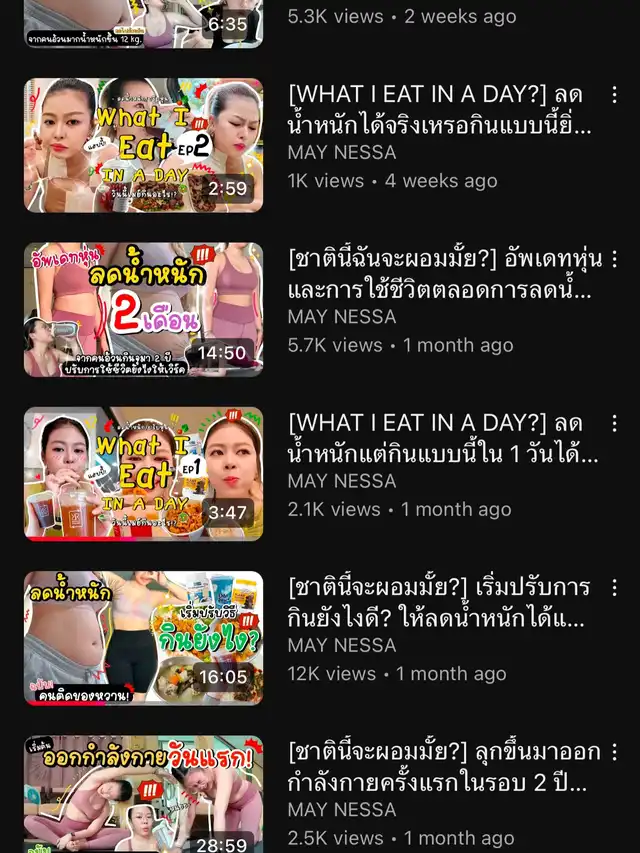The width and height of the screenshot is (640, 853).
Task: Play the 14:50 weight loss update video
Action: [143, 309]
